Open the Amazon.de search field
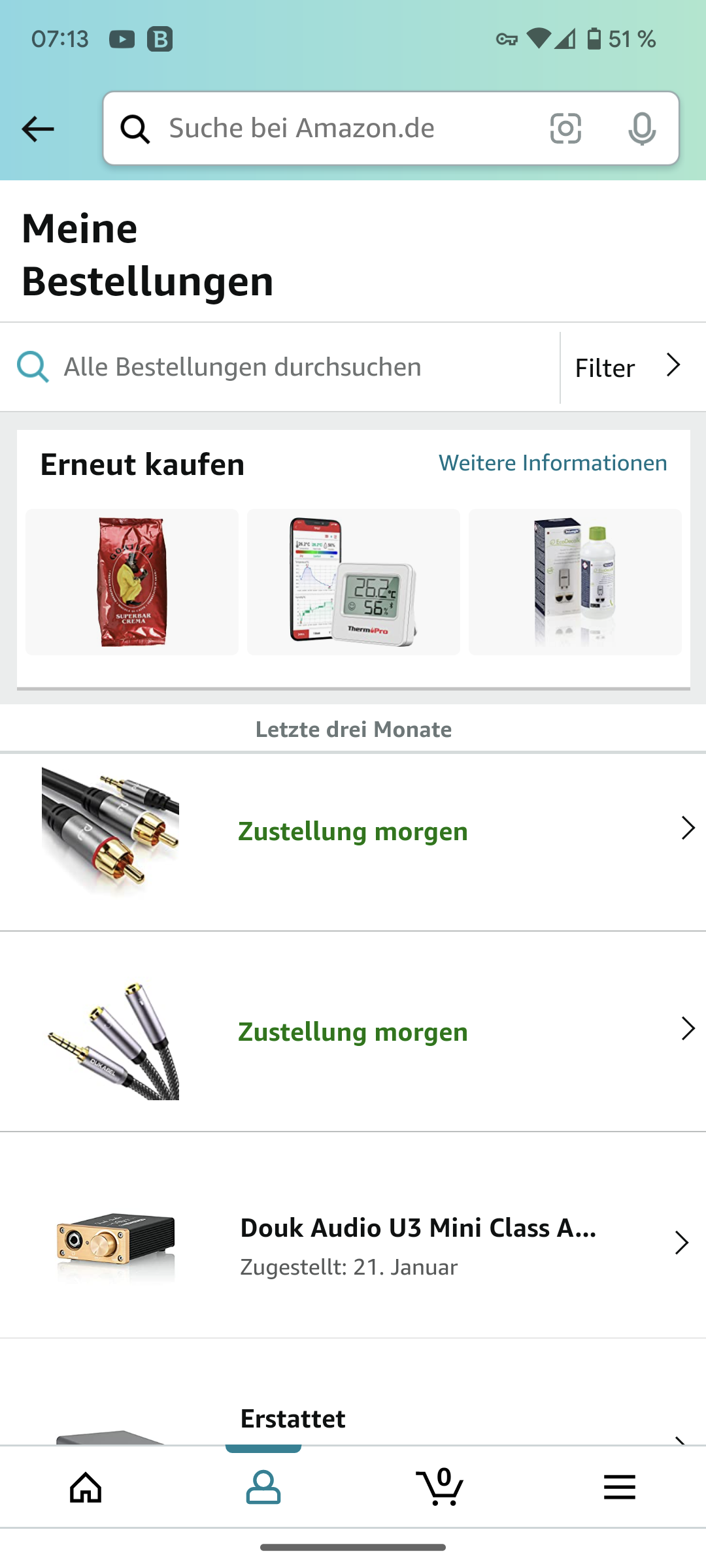Image resolution: width=706 pixels, height=1568 pixels. 340,129
